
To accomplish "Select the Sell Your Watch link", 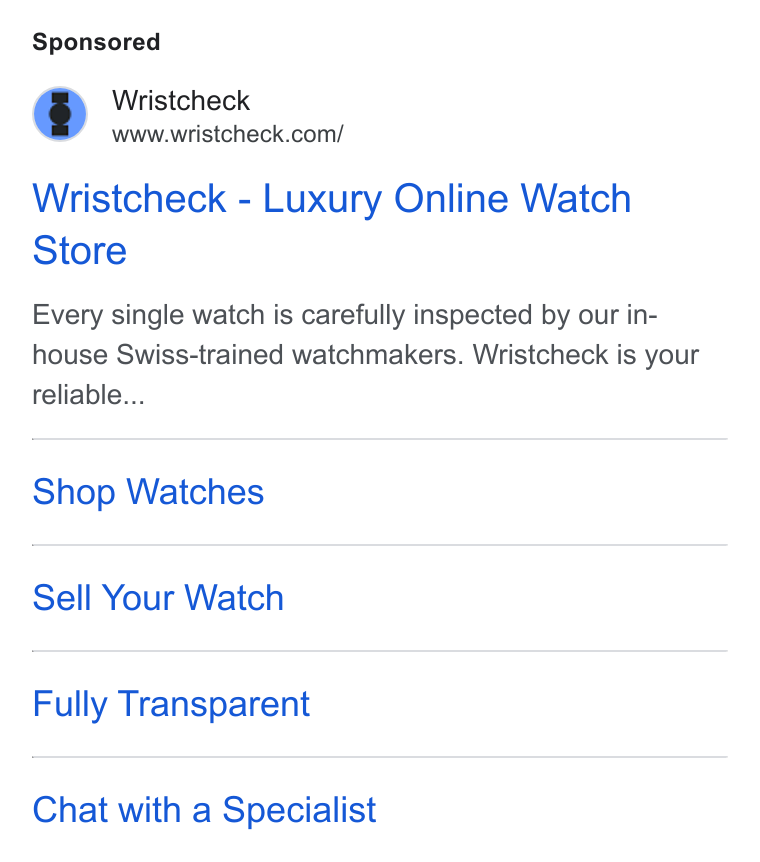I will click(x=158, y=598).
